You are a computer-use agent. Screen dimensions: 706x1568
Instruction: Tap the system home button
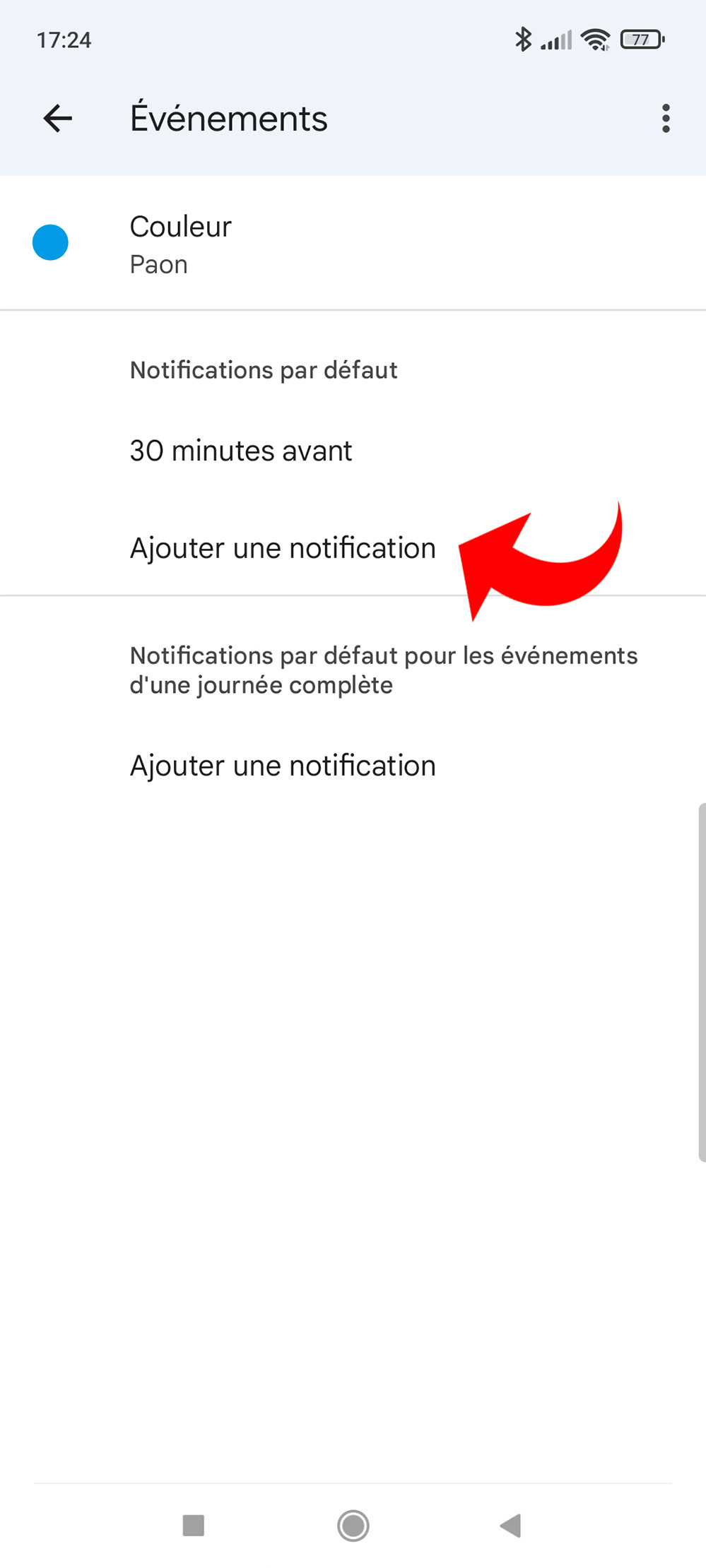coord(353,1526)
